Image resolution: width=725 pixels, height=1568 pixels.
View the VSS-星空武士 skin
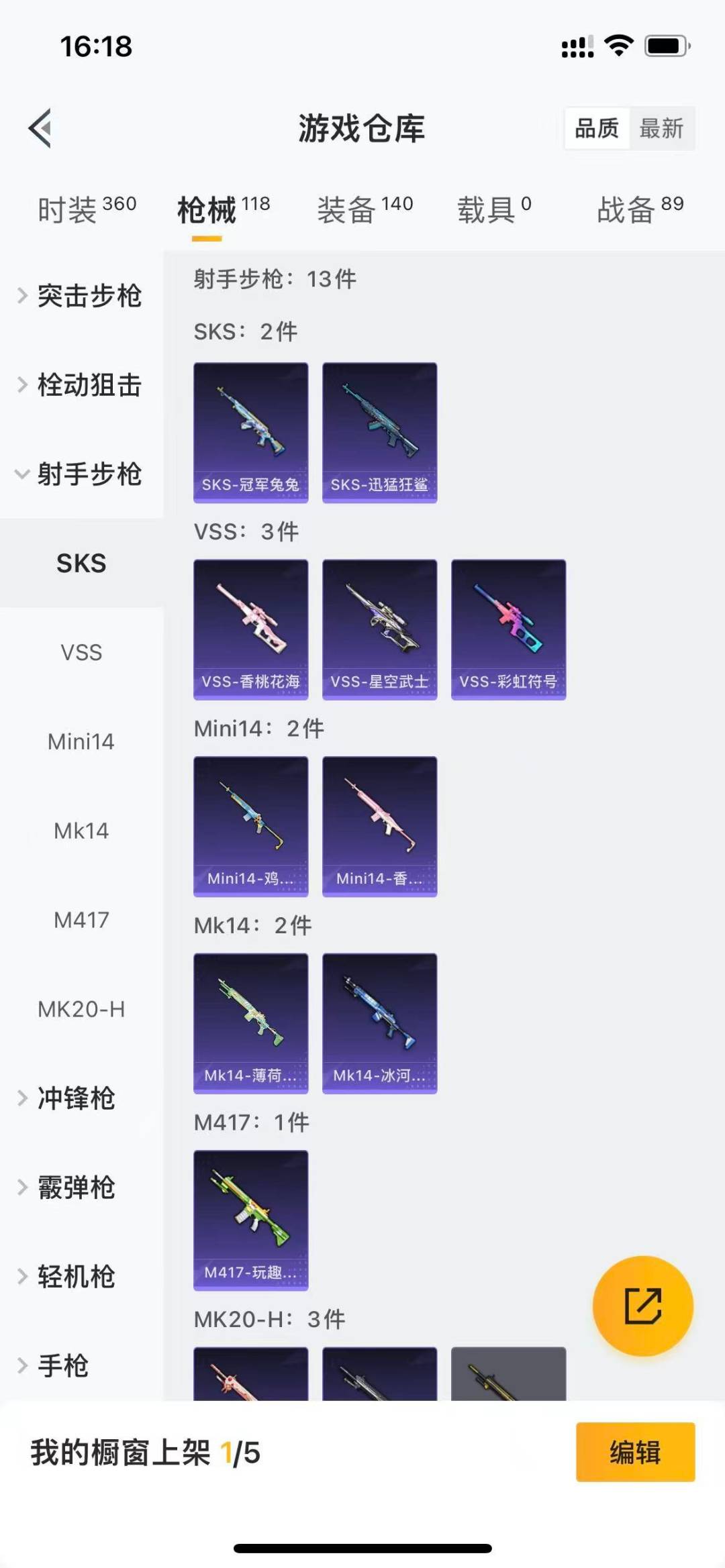(x=380, y=629)
